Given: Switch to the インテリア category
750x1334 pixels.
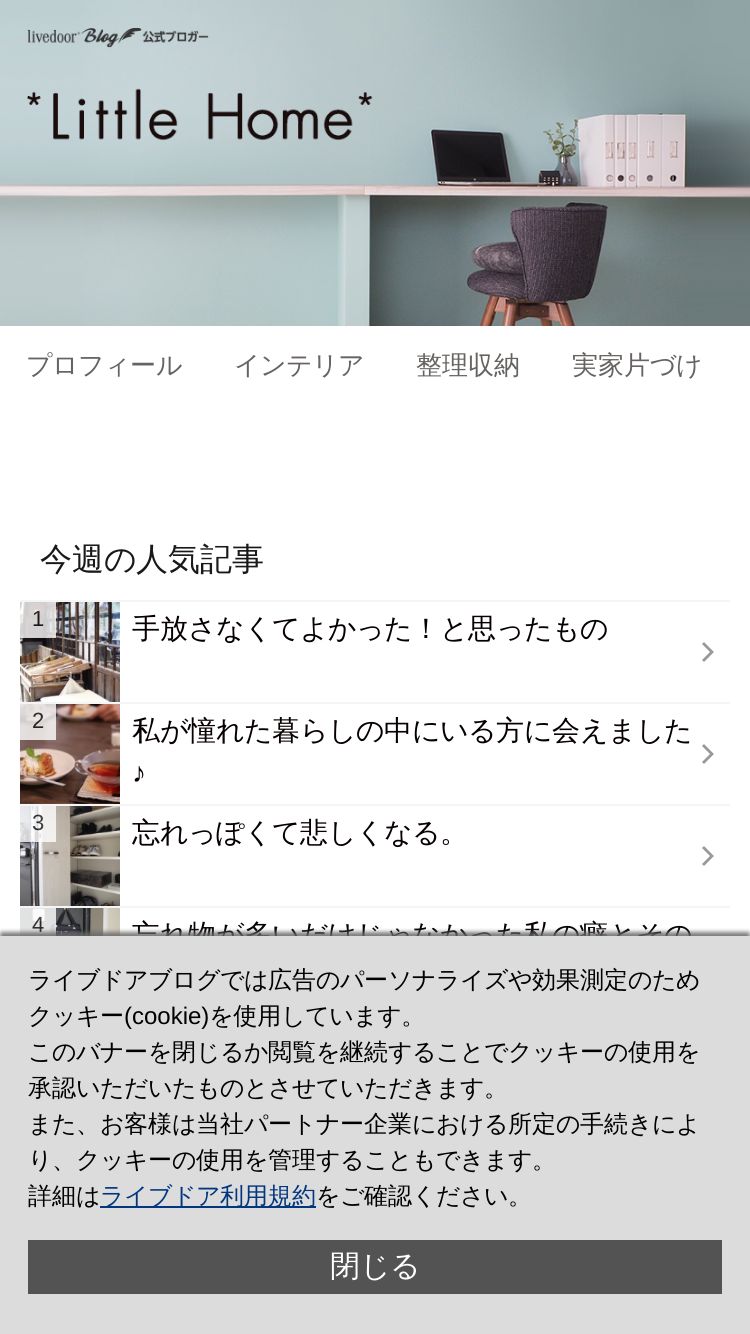Looking at the screenshot, I should click(298, 366).
